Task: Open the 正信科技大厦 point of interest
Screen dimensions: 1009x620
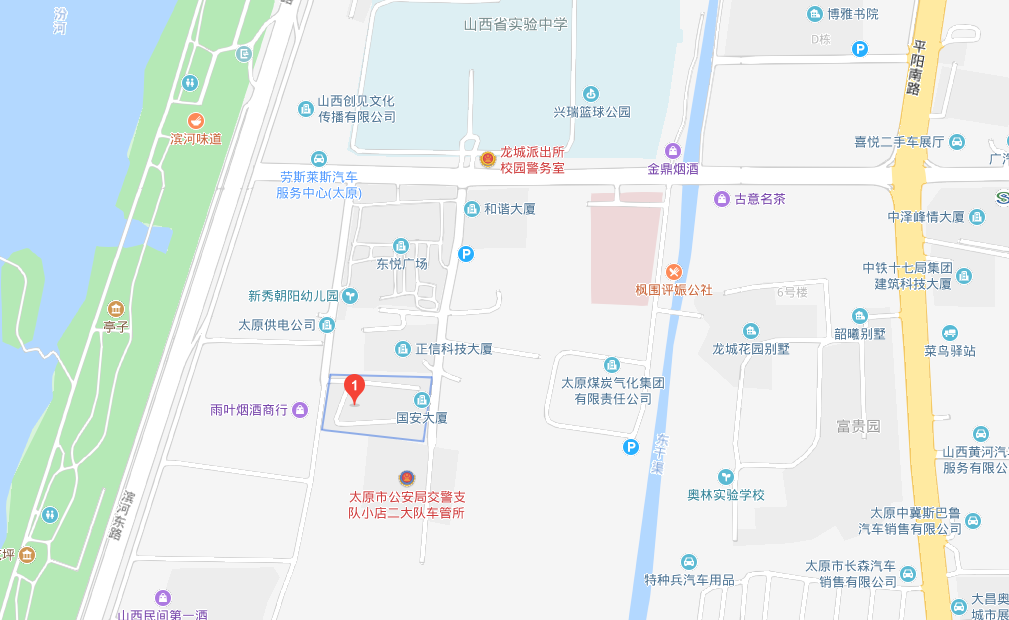Action: pyautogui.click(x=402, y=349)
